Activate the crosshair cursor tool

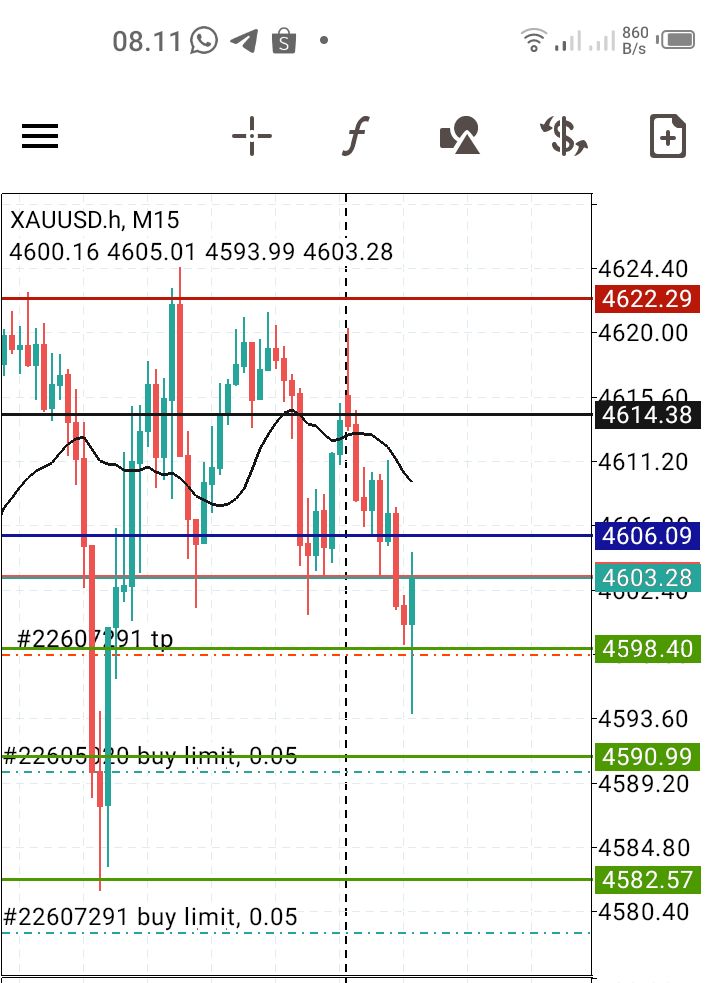[x=252, y=136]
